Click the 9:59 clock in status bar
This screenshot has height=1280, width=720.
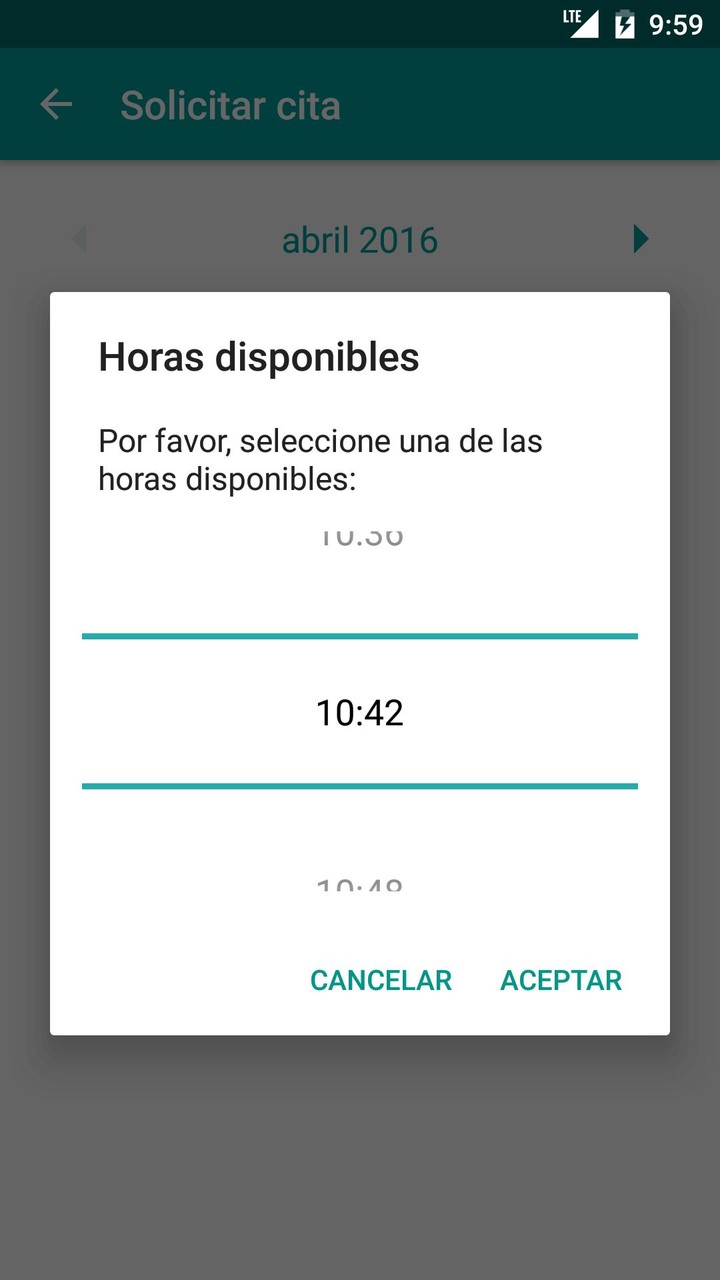[677, 23]
